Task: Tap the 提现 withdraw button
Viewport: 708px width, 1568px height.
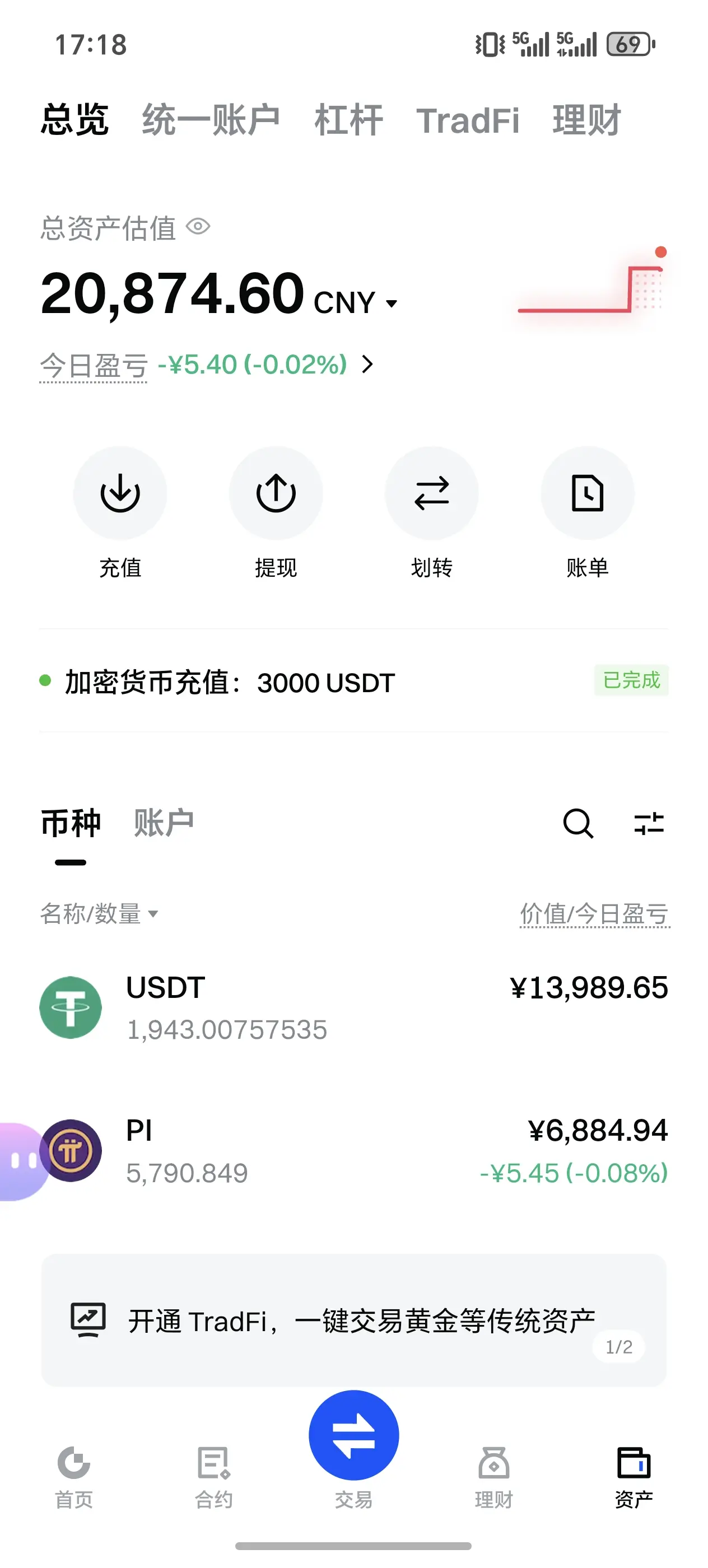Action: (x=276, y=493)
